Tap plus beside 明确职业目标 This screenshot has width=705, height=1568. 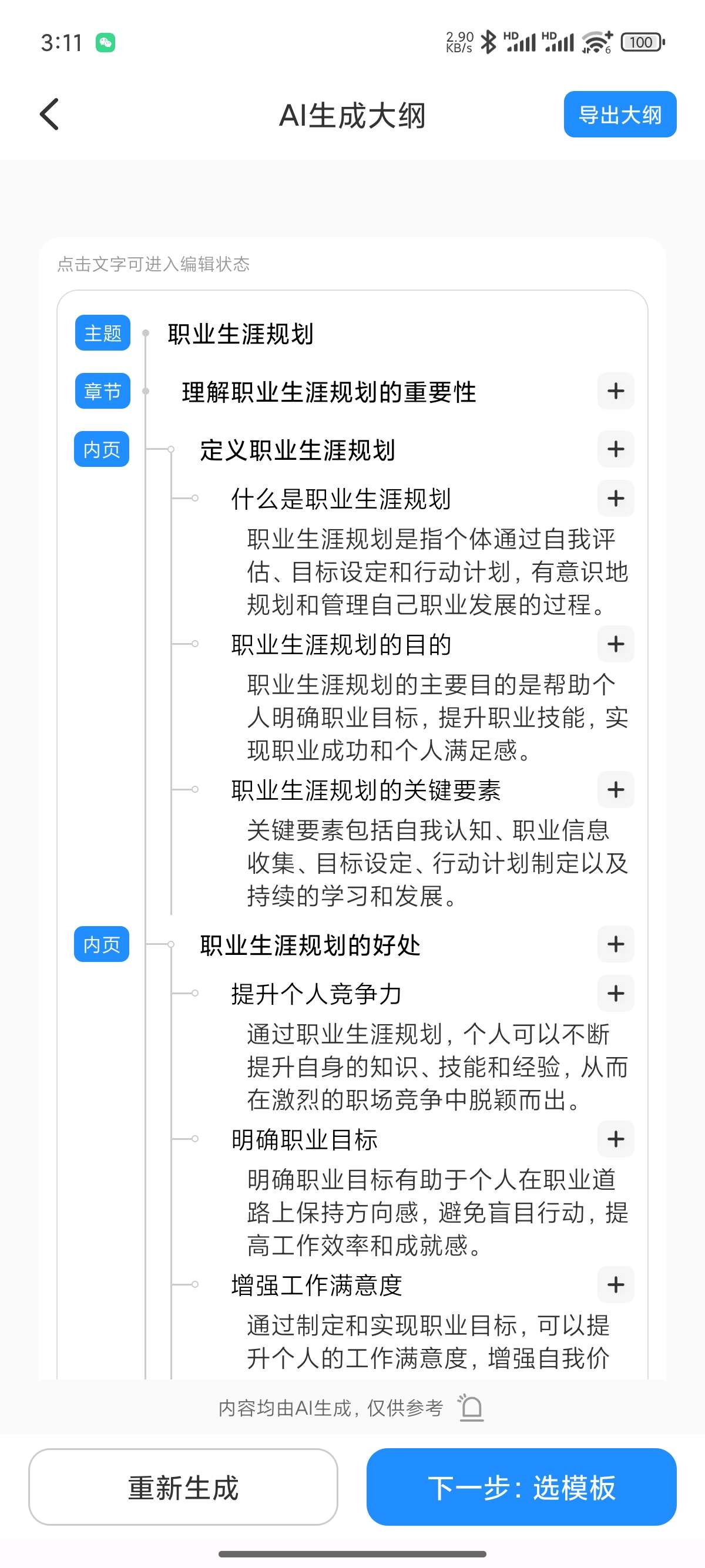[616, 1139]
